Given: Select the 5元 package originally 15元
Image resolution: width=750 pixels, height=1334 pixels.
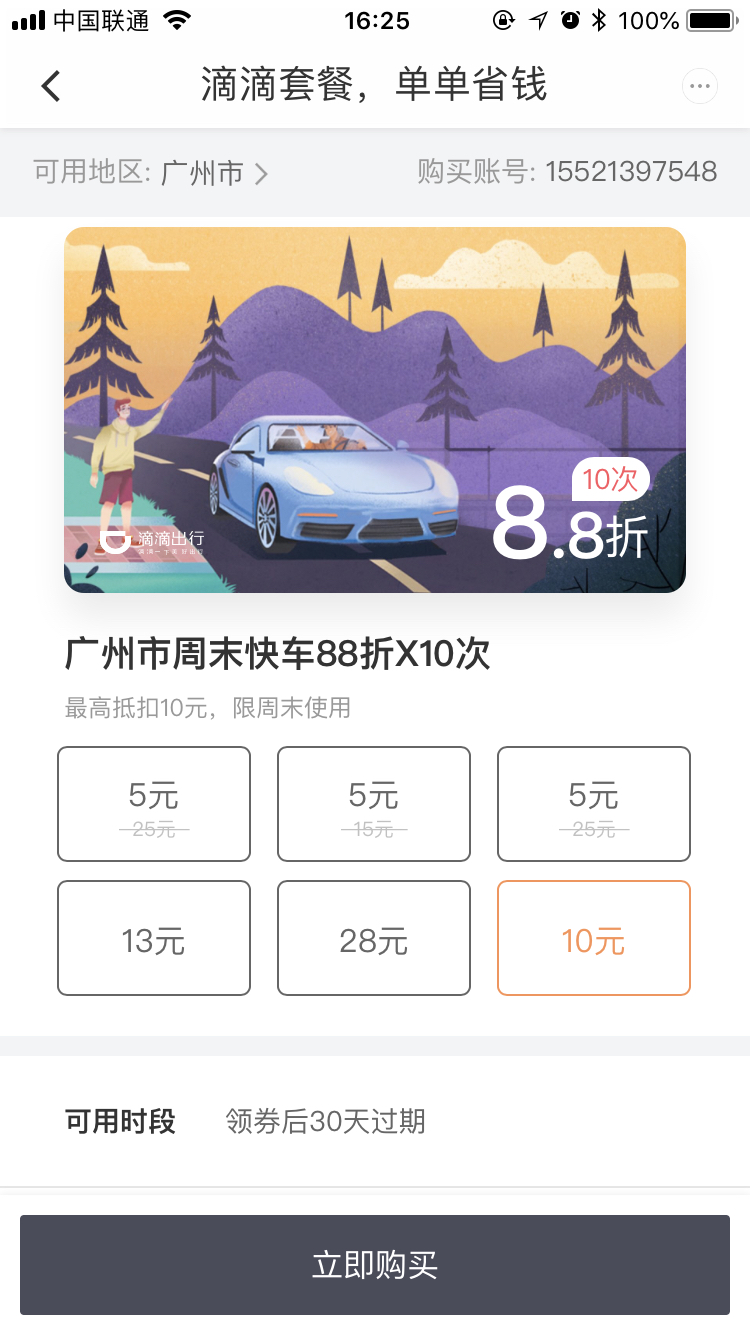Looking at the screenshot, I should (374, 804).
